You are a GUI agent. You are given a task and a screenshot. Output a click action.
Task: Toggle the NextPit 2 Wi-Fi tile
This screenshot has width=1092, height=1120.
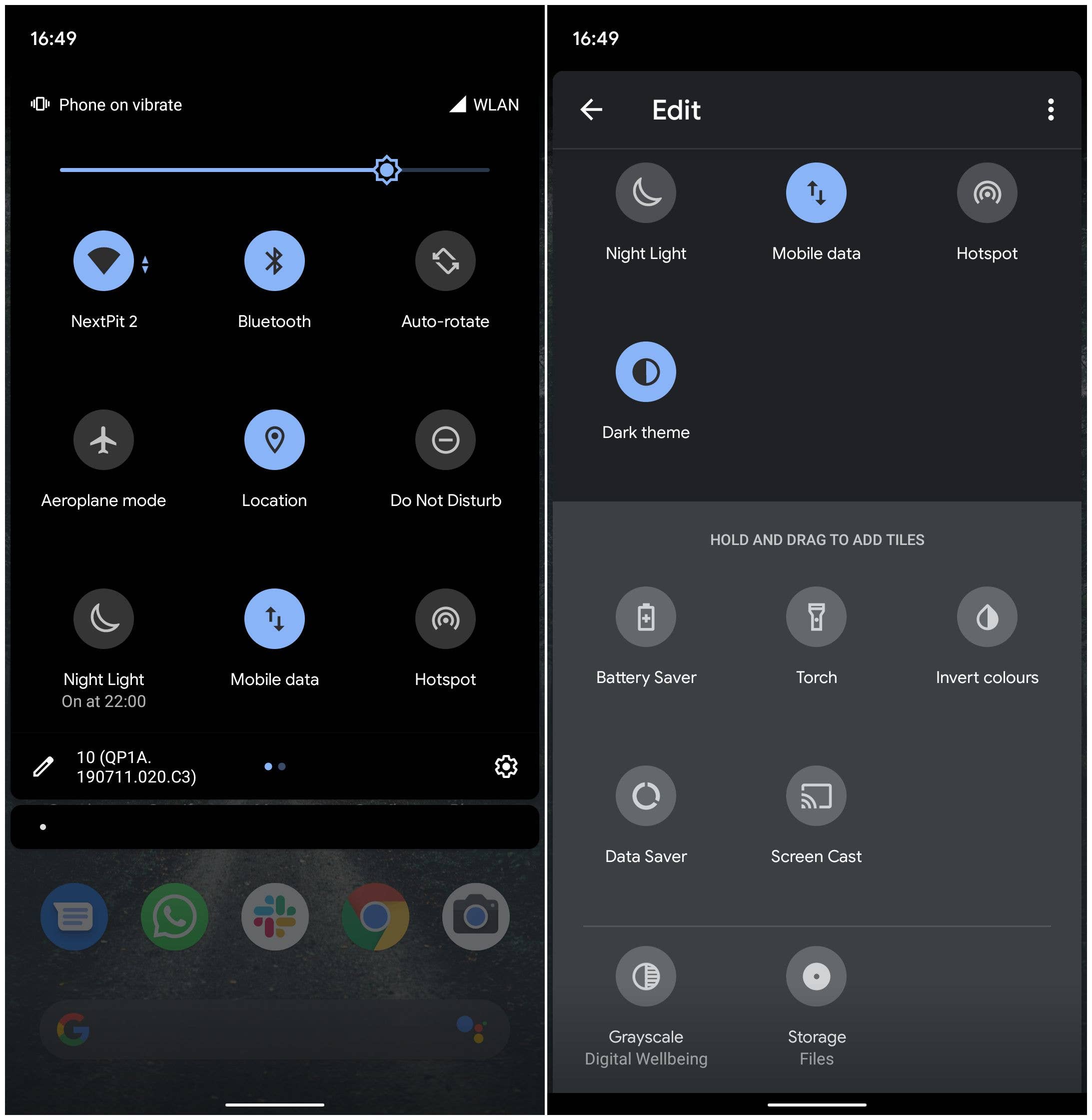coord(103,261)
